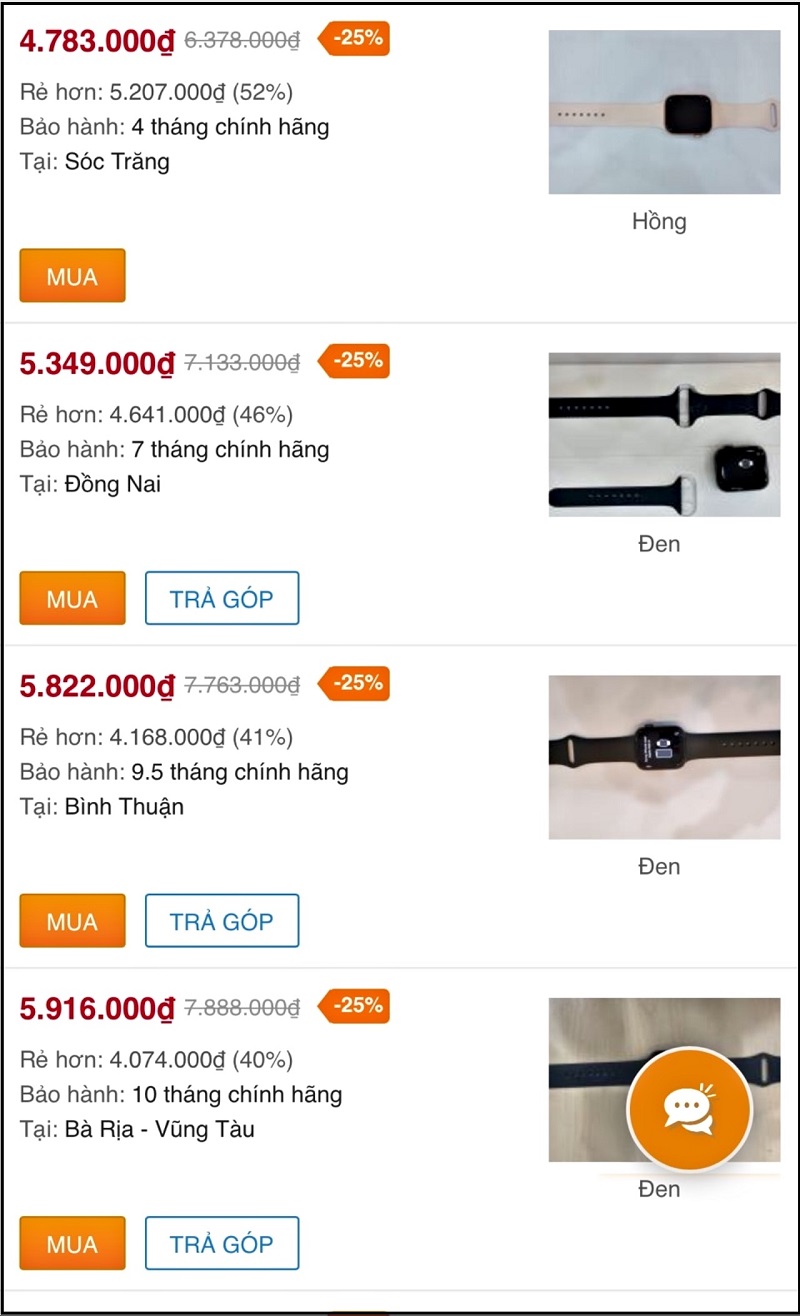
Task: Click the Đen watch thumbnail with visible back
Action: [x=663, y=757]
